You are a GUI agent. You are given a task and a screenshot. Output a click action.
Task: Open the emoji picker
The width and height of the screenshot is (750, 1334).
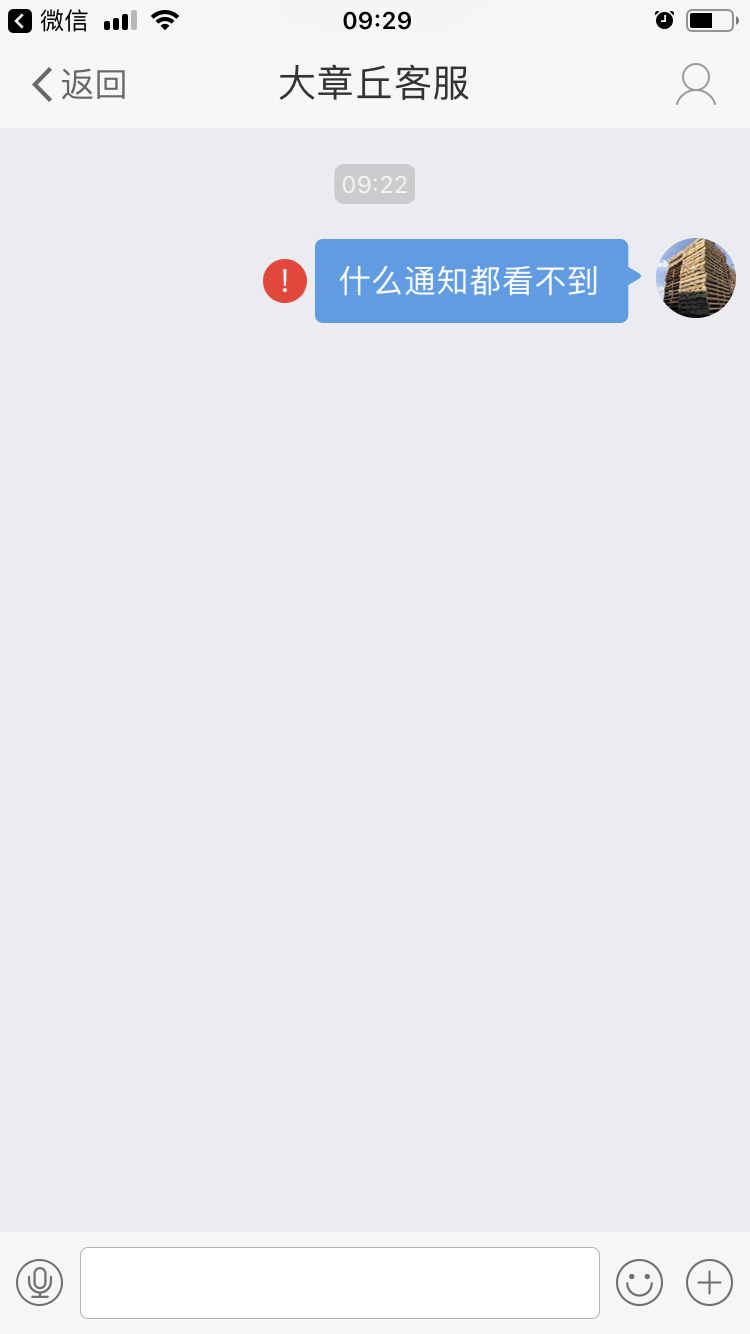[x=639, y=1282]
